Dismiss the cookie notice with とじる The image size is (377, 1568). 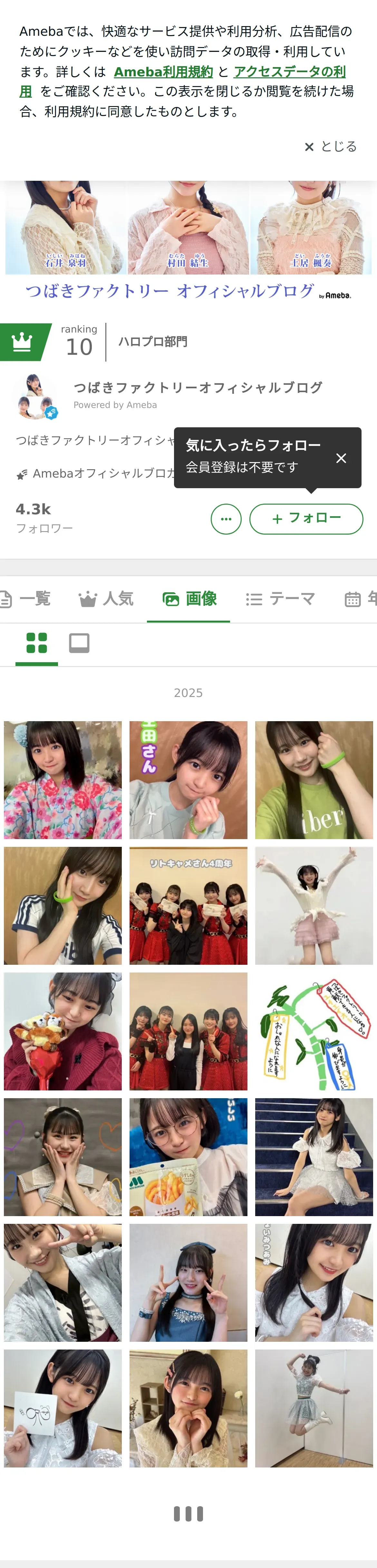(x=331, y=147)
